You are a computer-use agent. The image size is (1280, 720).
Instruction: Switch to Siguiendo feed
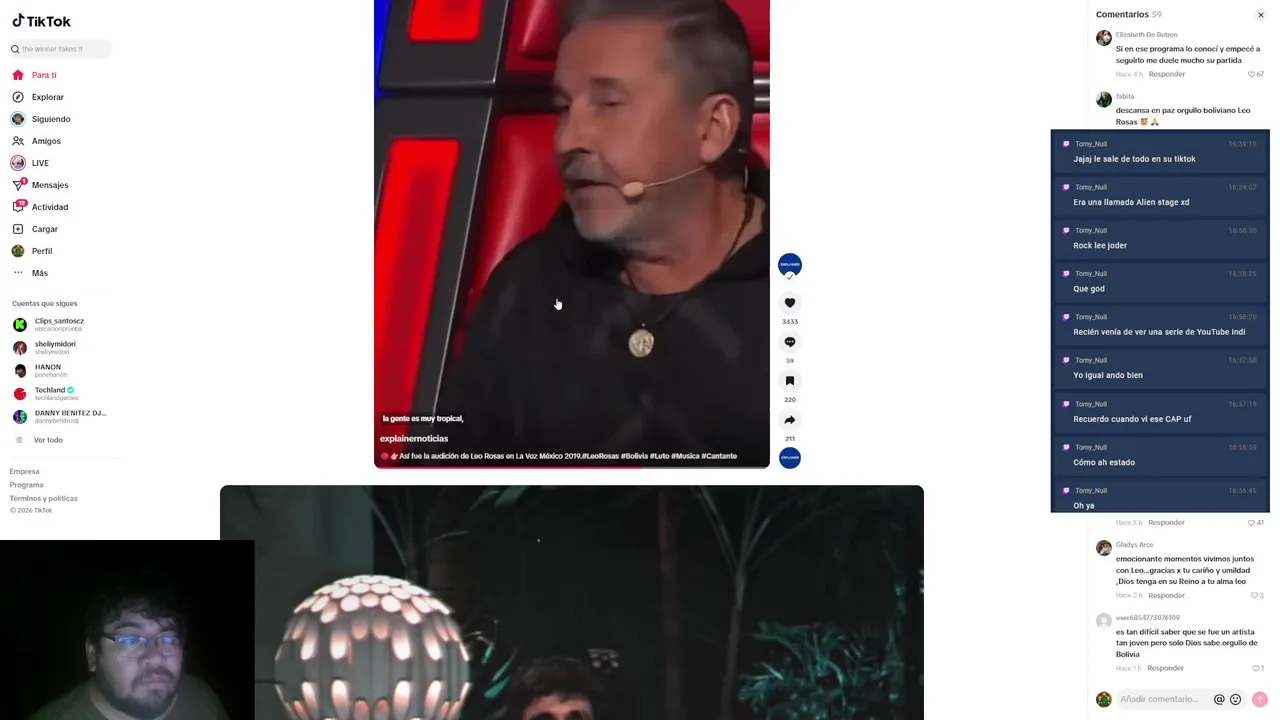point(50,119)
